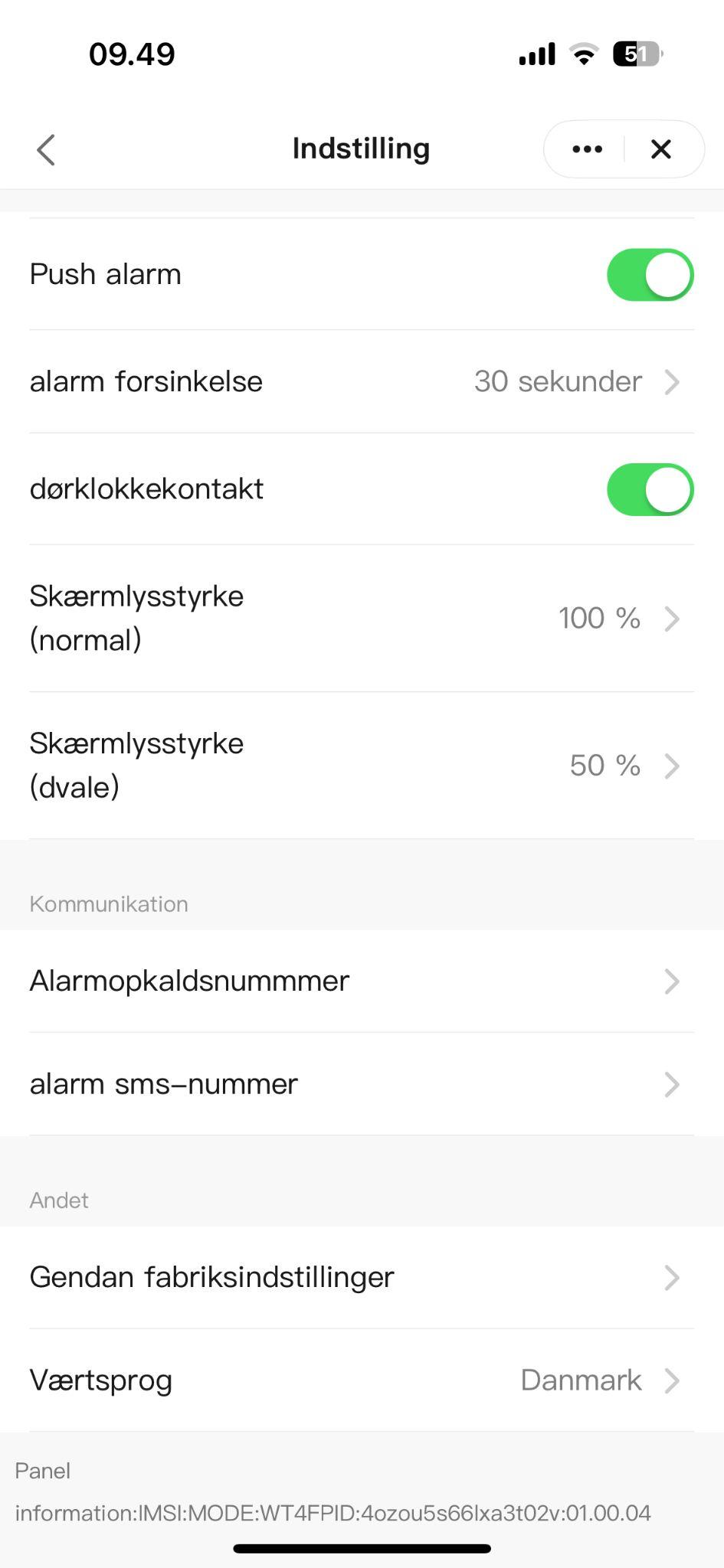Select Gendan fabriksindstillinger
This screenshot has width=724, height=1568.
pos(362,1277)
